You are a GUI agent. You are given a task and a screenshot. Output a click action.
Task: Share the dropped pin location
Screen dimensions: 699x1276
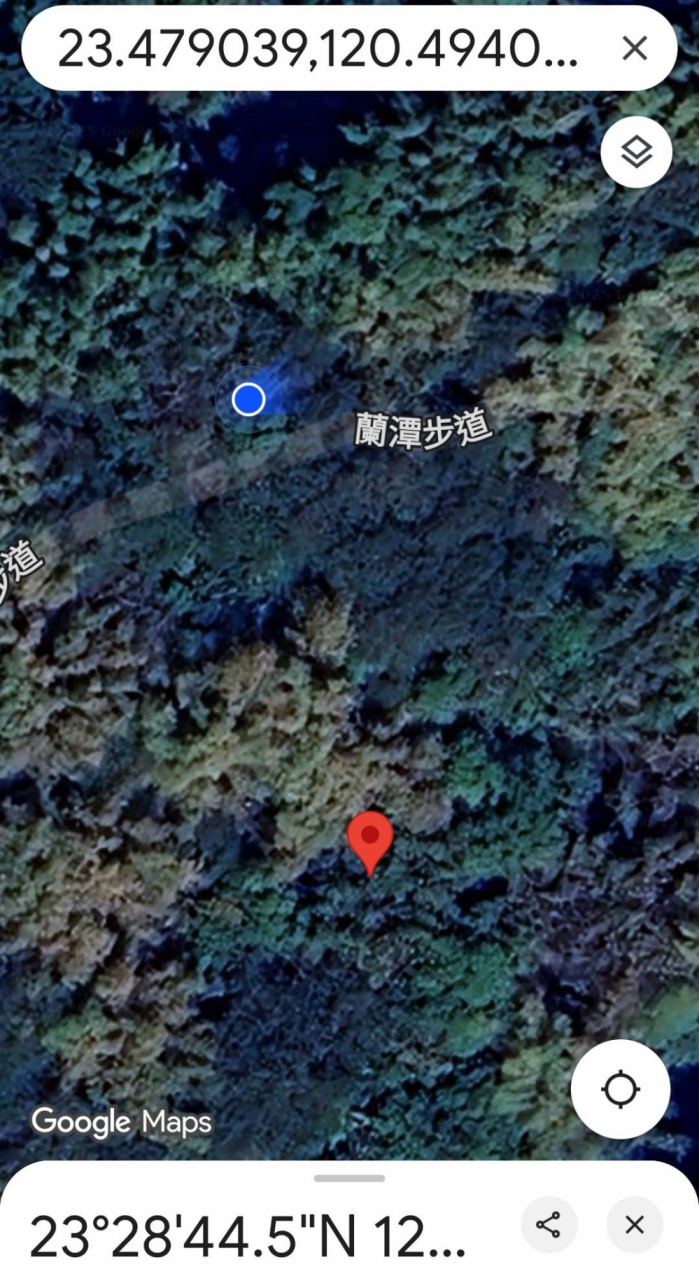point(549,1224)
